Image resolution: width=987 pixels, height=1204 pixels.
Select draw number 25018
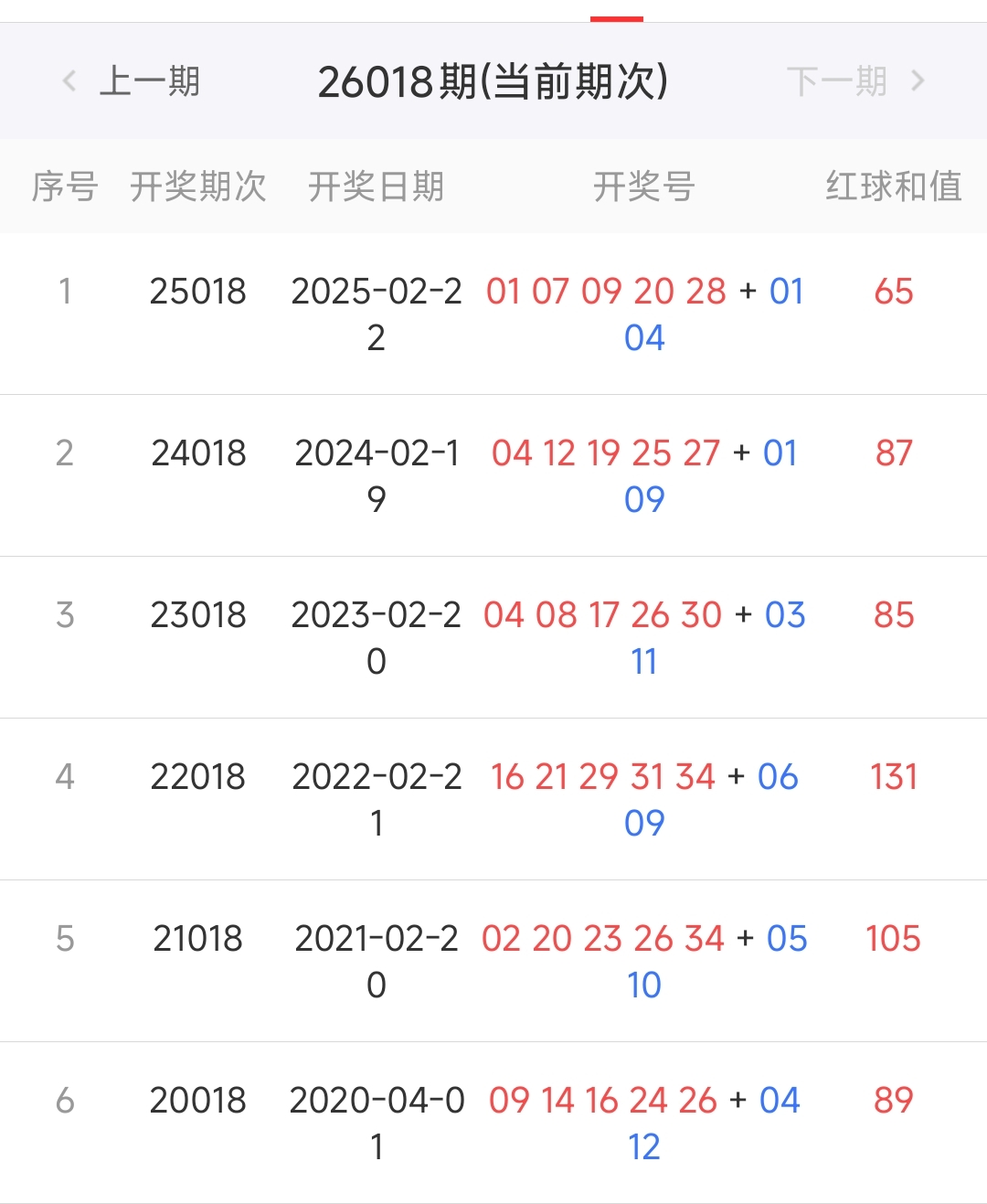[x=198, y=293]
